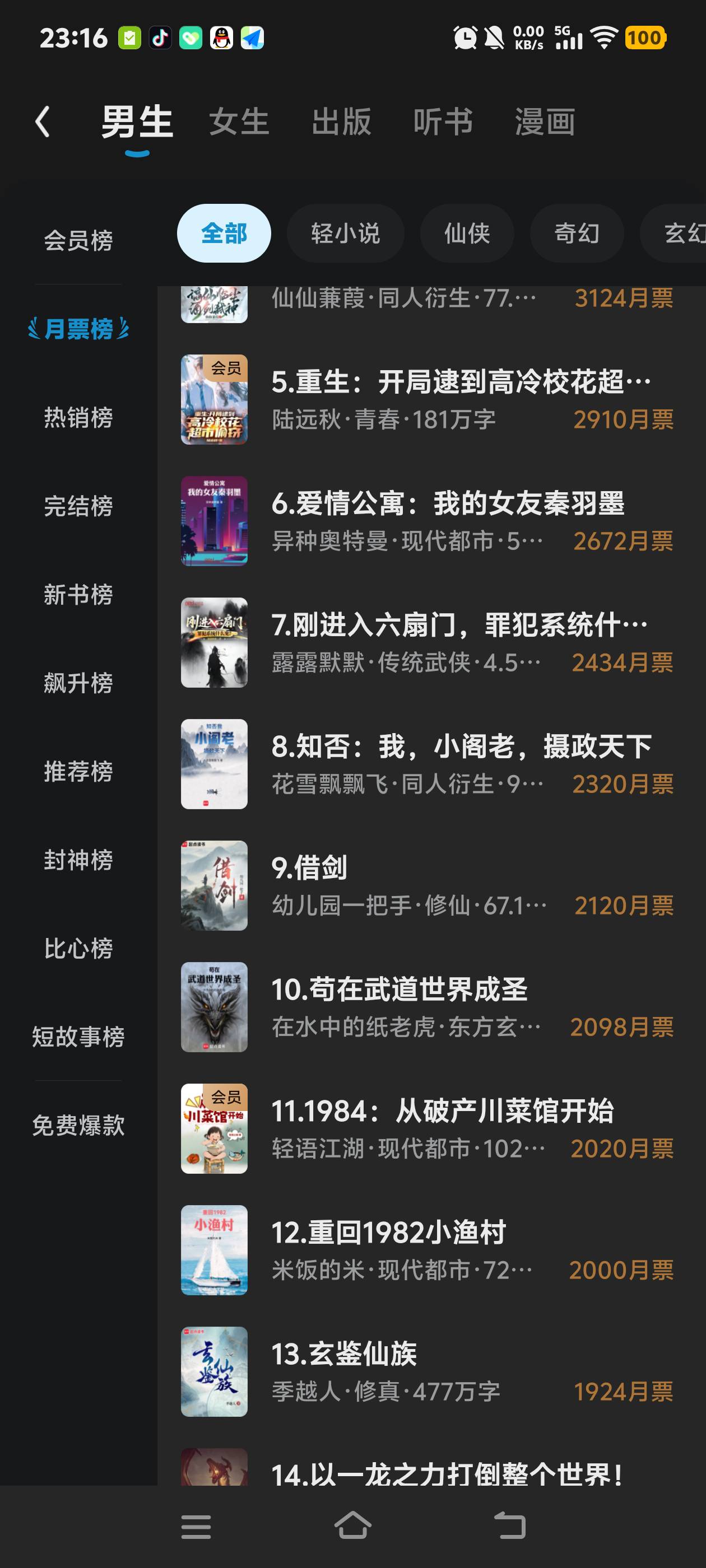Show the 完结榜 ranking

click(x=78, y=506)
